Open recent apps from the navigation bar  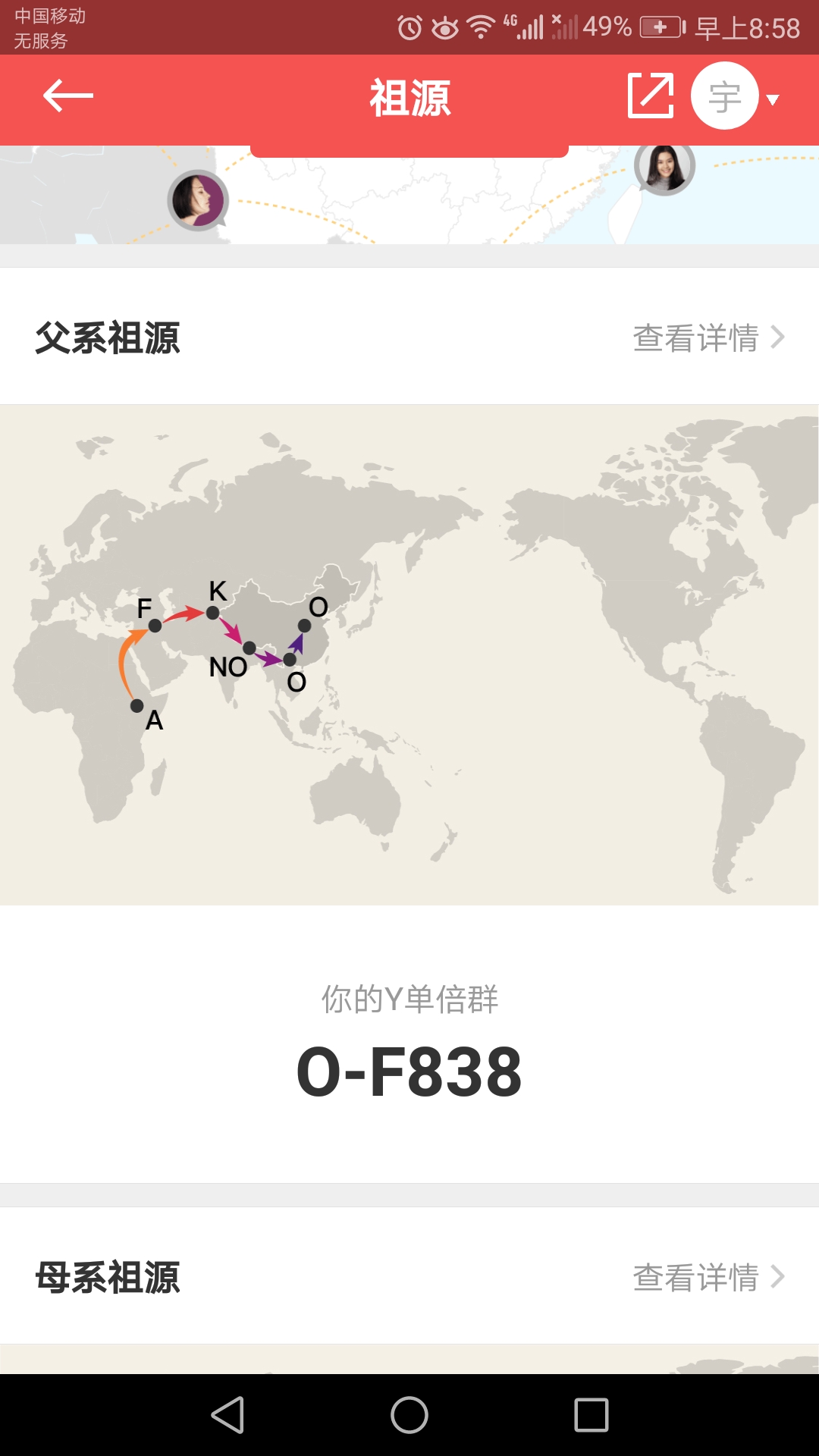[x=591, y=1415]
